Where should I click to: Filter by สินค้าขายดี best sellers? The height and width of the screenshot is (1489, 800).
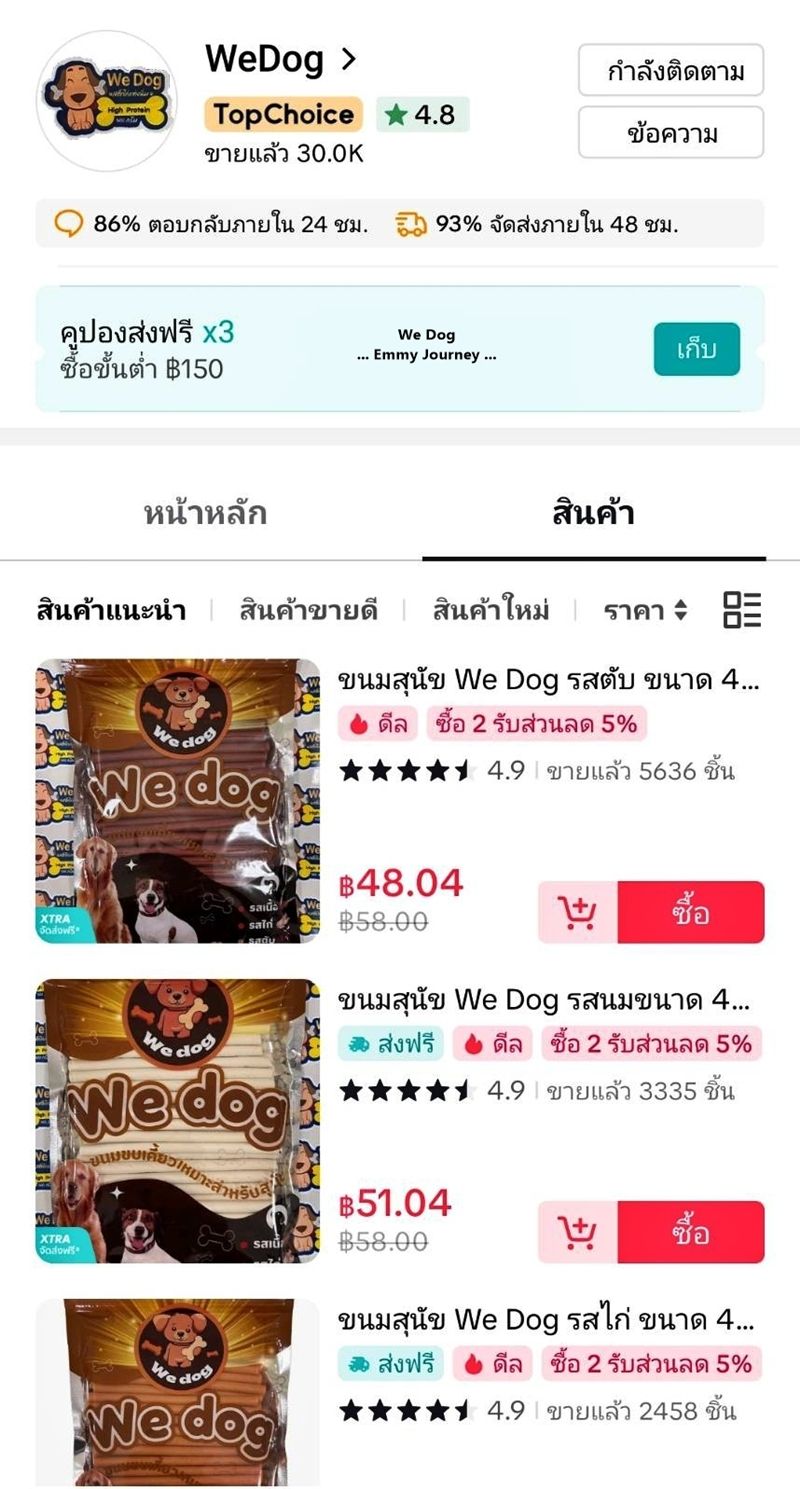click(308, 610)
